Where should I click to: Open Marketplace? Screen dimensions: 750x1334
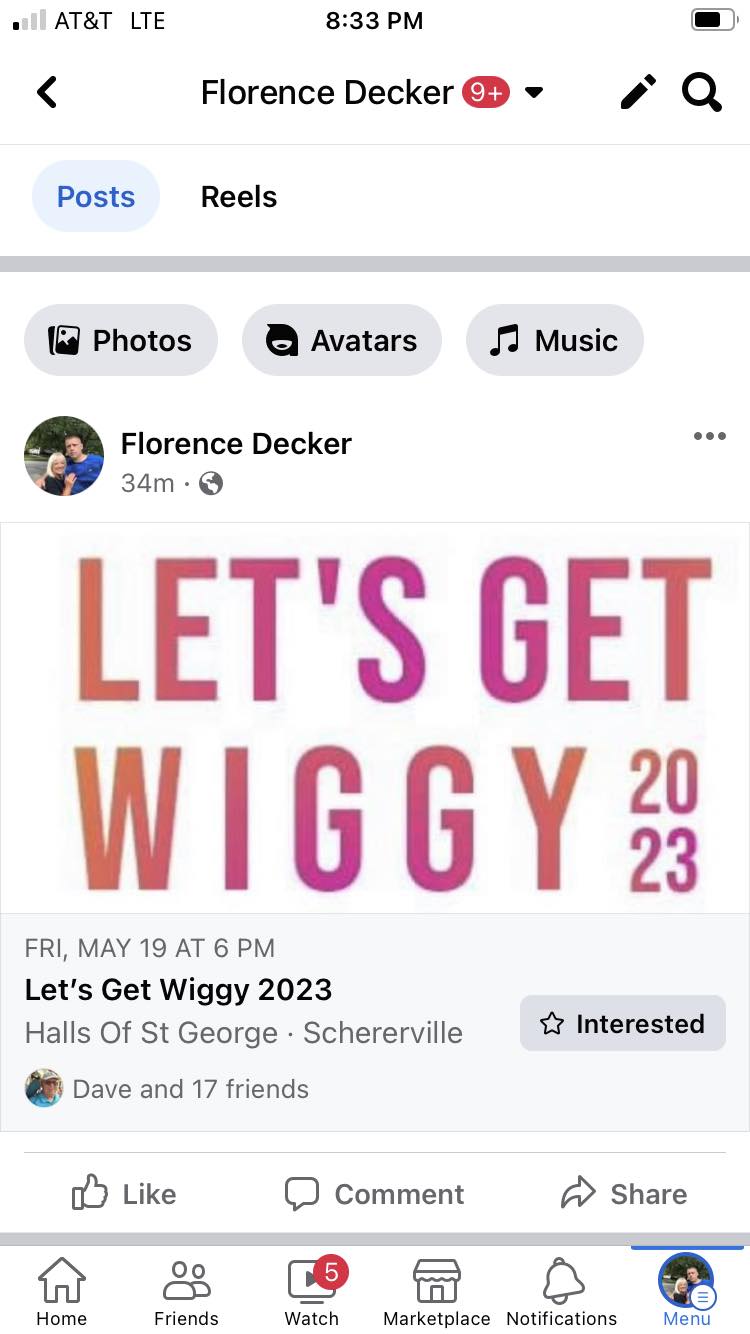click(x=437, y=1291)
